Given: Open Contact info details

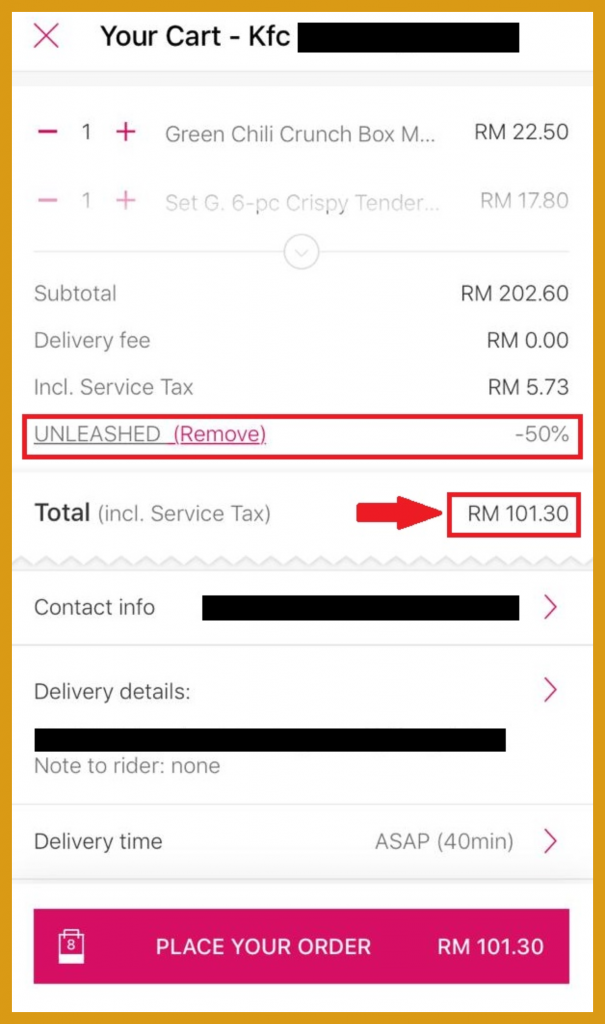Looking at the screenshot, I should click(x=550, y=607).
